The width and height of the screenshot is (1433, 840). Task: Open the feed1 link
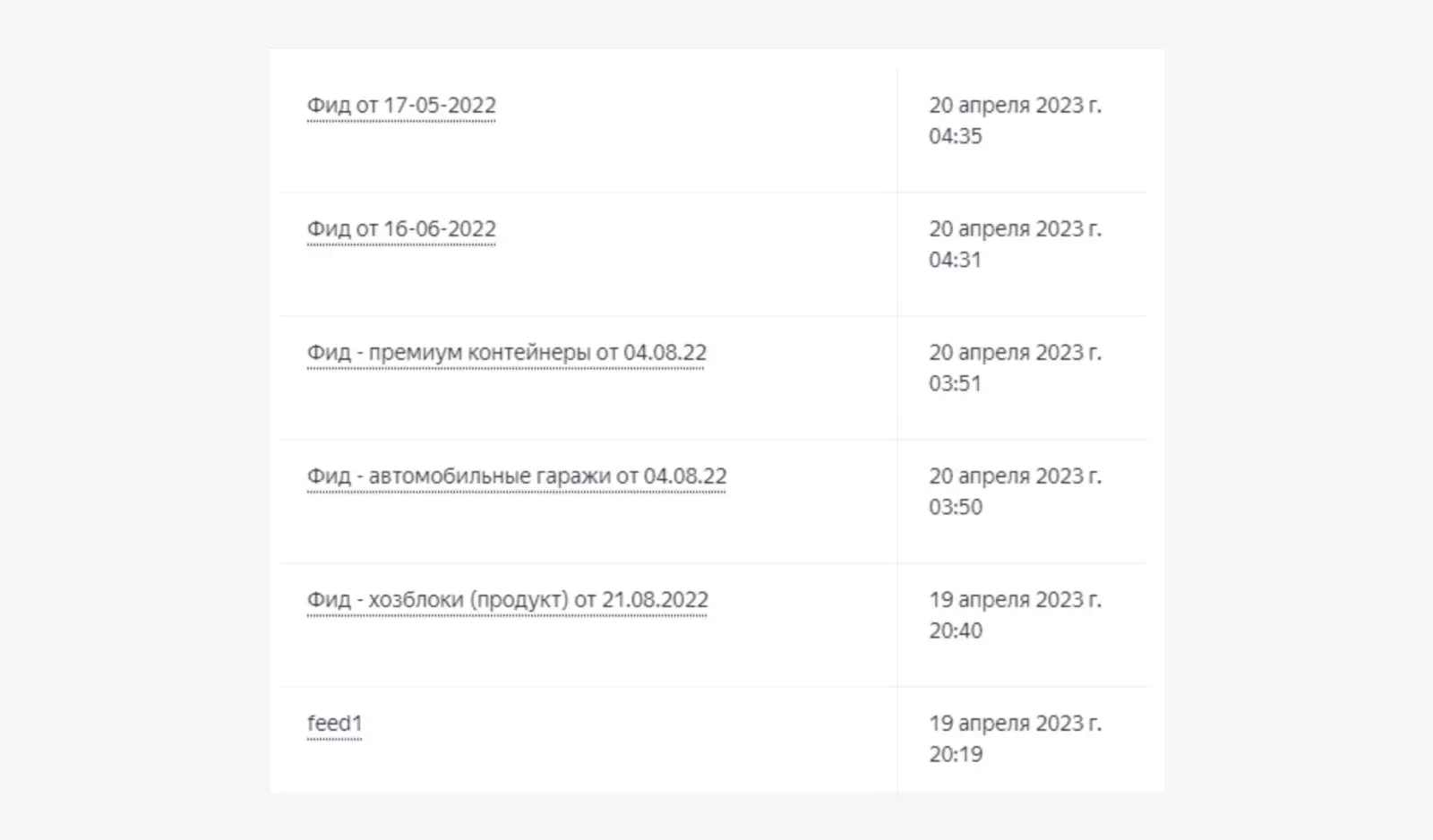tap(334, 724)
